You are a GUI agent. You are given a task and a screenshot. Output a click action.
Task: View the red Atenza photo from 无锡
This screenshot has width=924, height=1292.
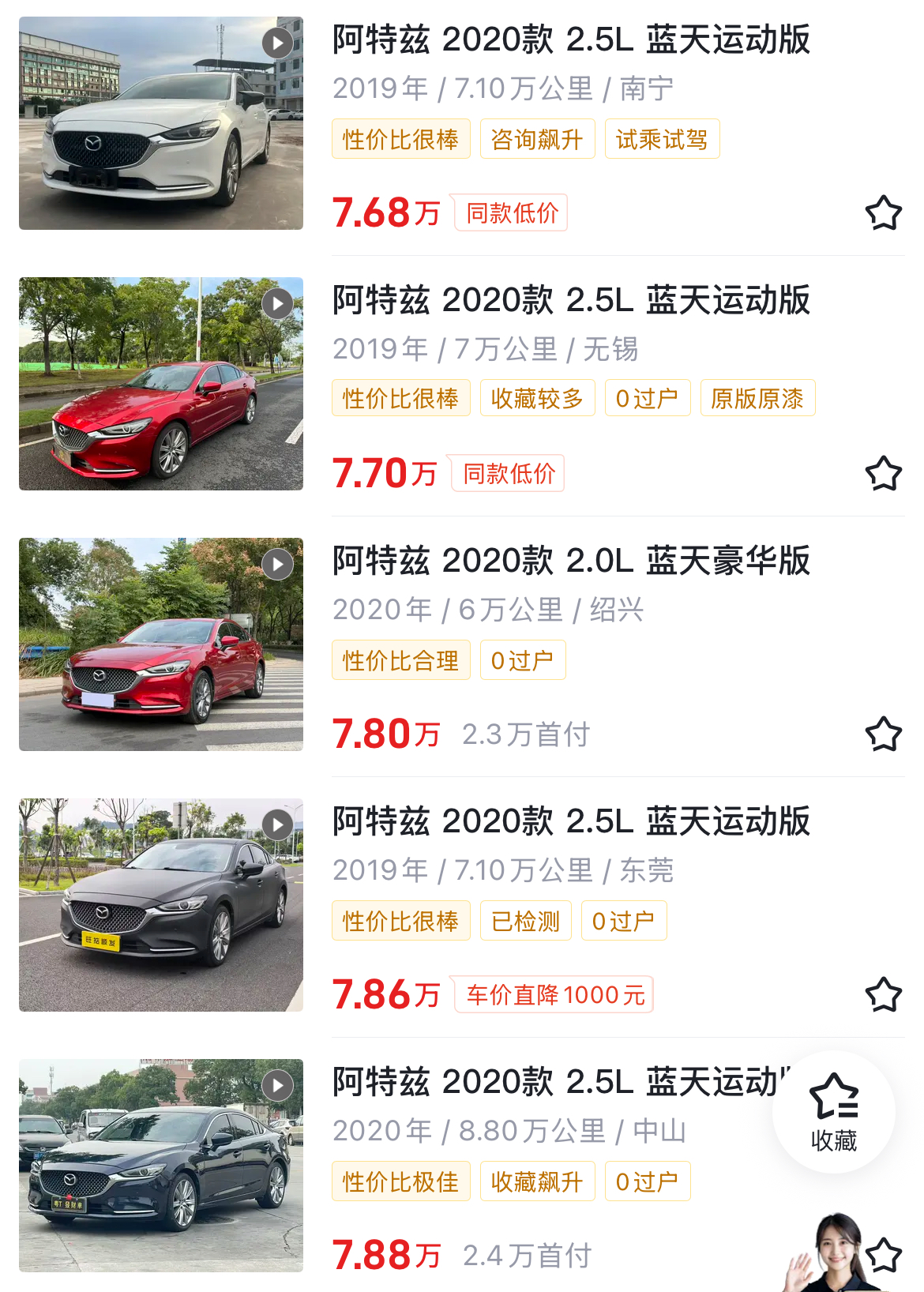click(161, 384)
